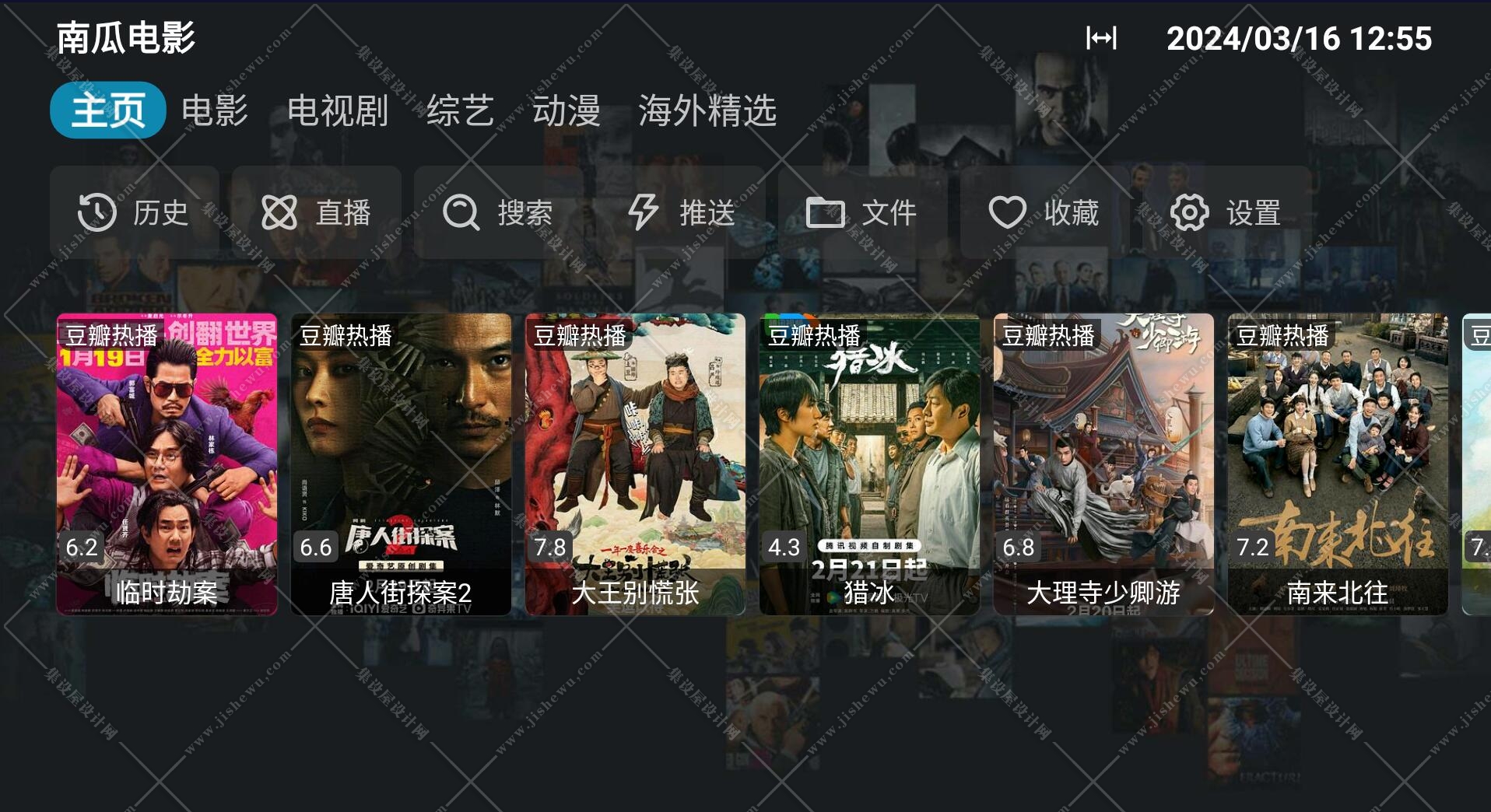Switch to the 电影 tab
Viewport: 1491px width, 812px height.
click(215, 110)
